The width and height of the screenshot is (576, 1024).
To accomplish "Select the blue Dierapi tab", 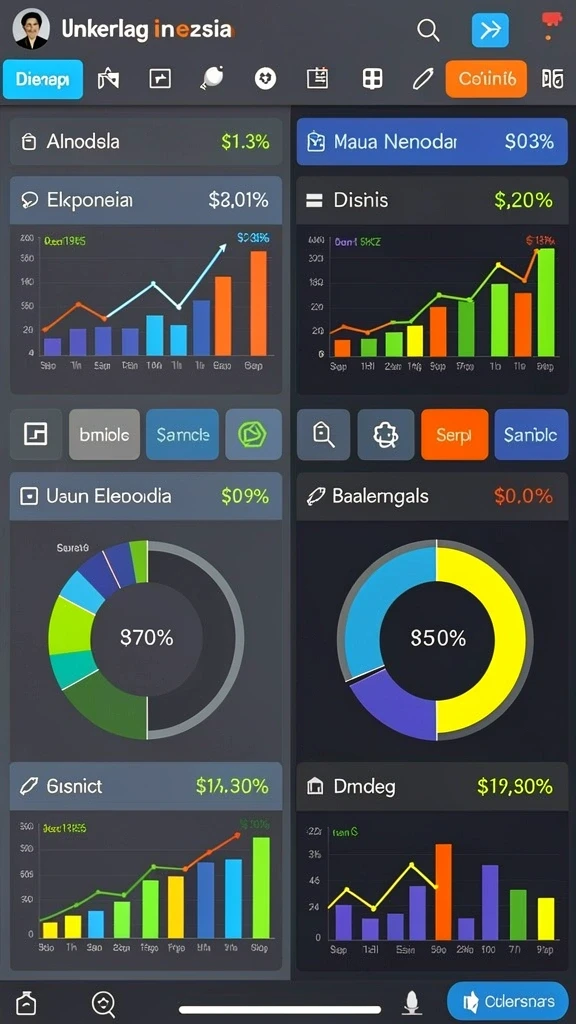I will pos(42,79).
